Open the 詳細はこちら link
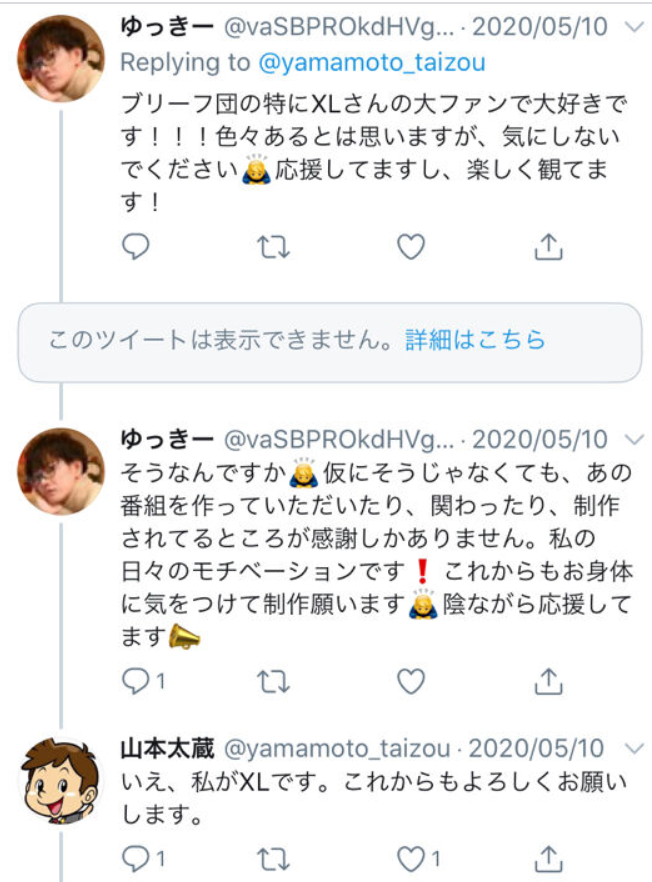 coord(475,340)
